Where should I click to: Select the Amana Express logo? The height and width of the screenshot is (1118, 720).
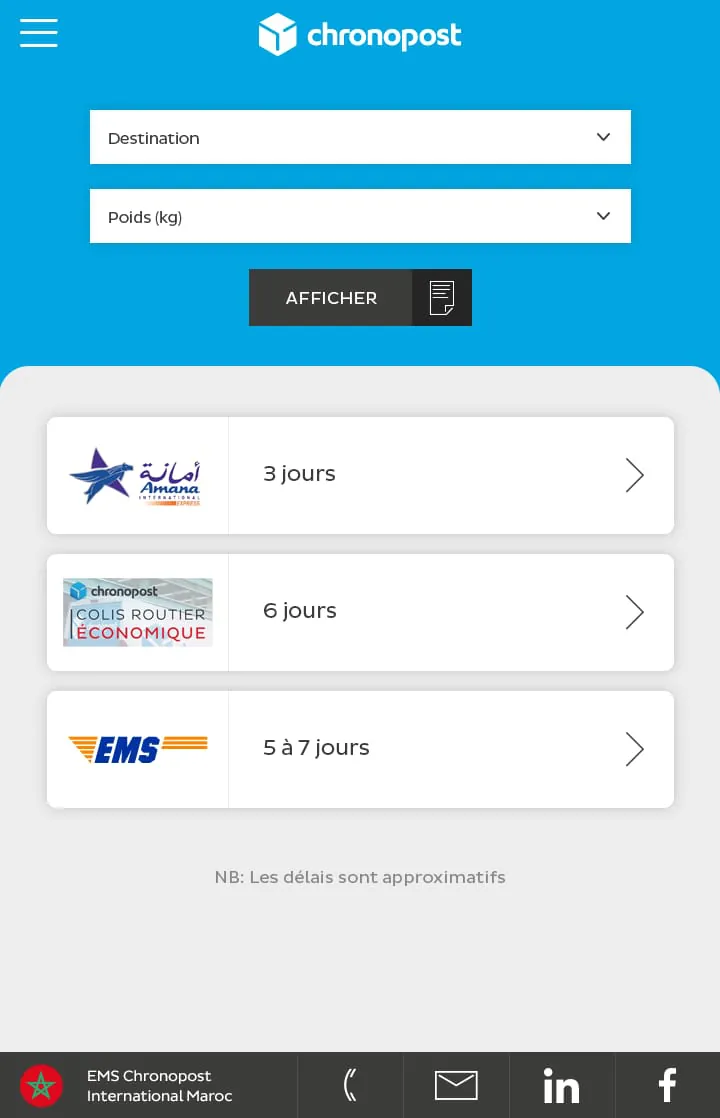click(x=137, y=475)
